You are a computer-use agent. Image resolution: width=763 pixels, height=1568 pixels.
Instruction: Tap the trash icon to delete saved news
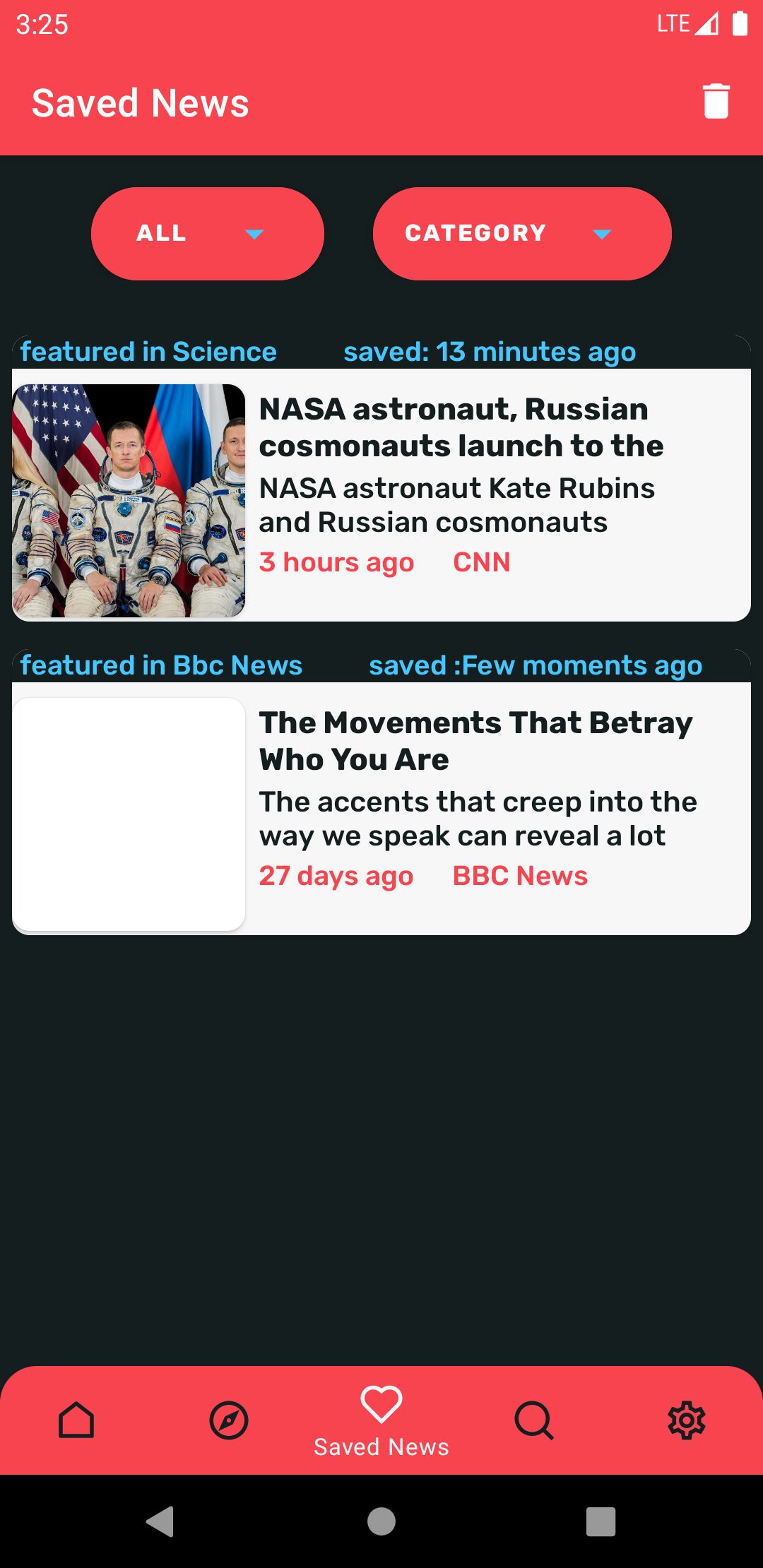tap(716, 102)
